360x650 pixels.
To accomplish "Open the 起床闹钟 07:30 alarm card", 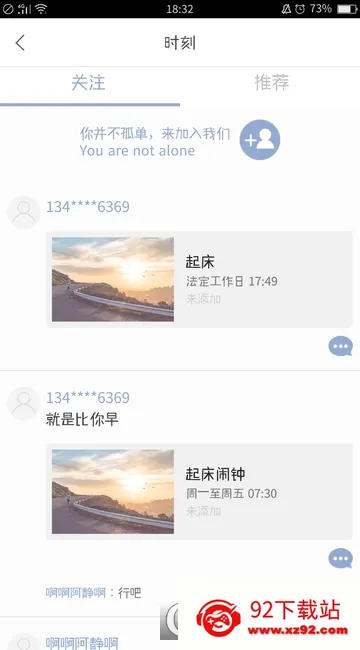I will (x=199, y=492).
